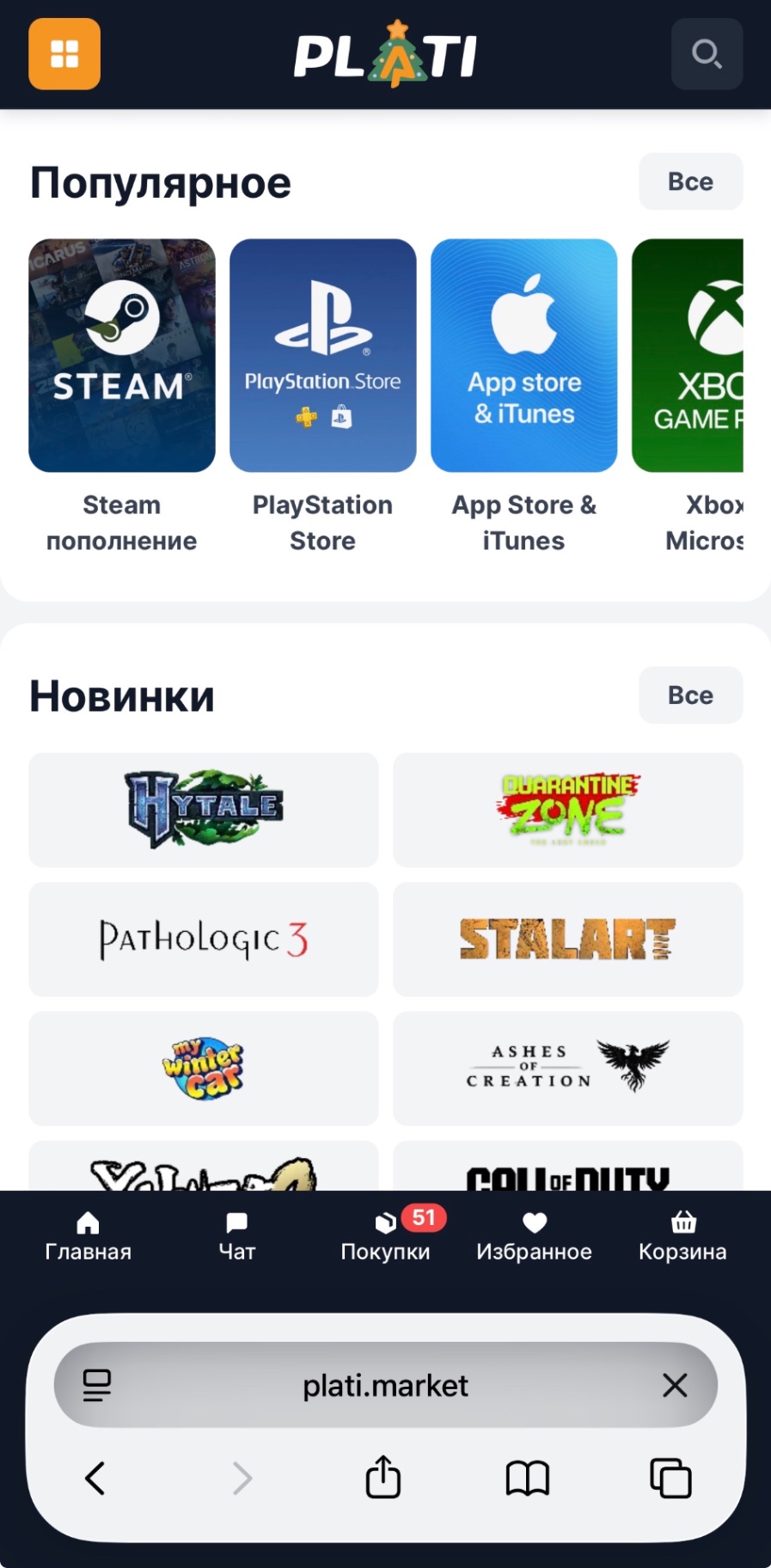Open the search magnifier icon
The image size is (771, 1568).
[707, 54]
